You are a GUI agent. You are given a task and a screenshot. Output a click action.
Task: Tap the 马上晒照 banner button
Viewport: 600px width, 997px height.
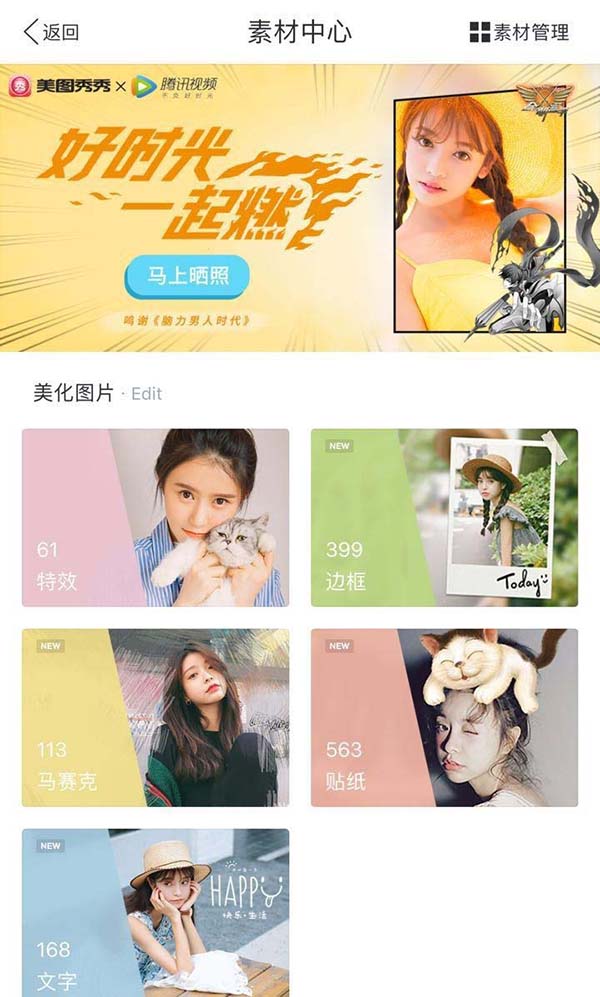pos(186,276)
